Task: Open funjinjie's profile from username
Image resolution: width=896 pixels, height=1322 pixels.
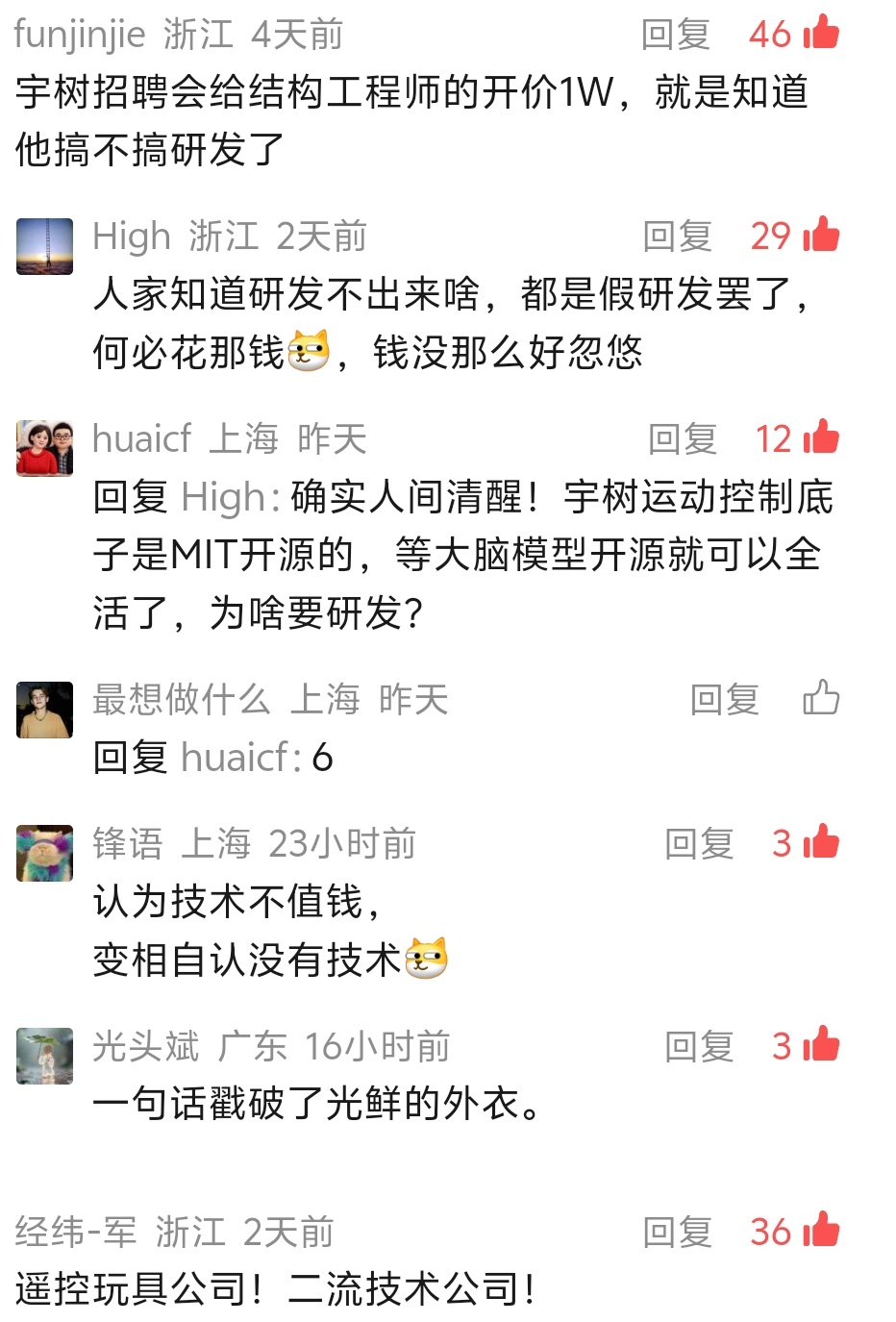Action: click(80, 35)
